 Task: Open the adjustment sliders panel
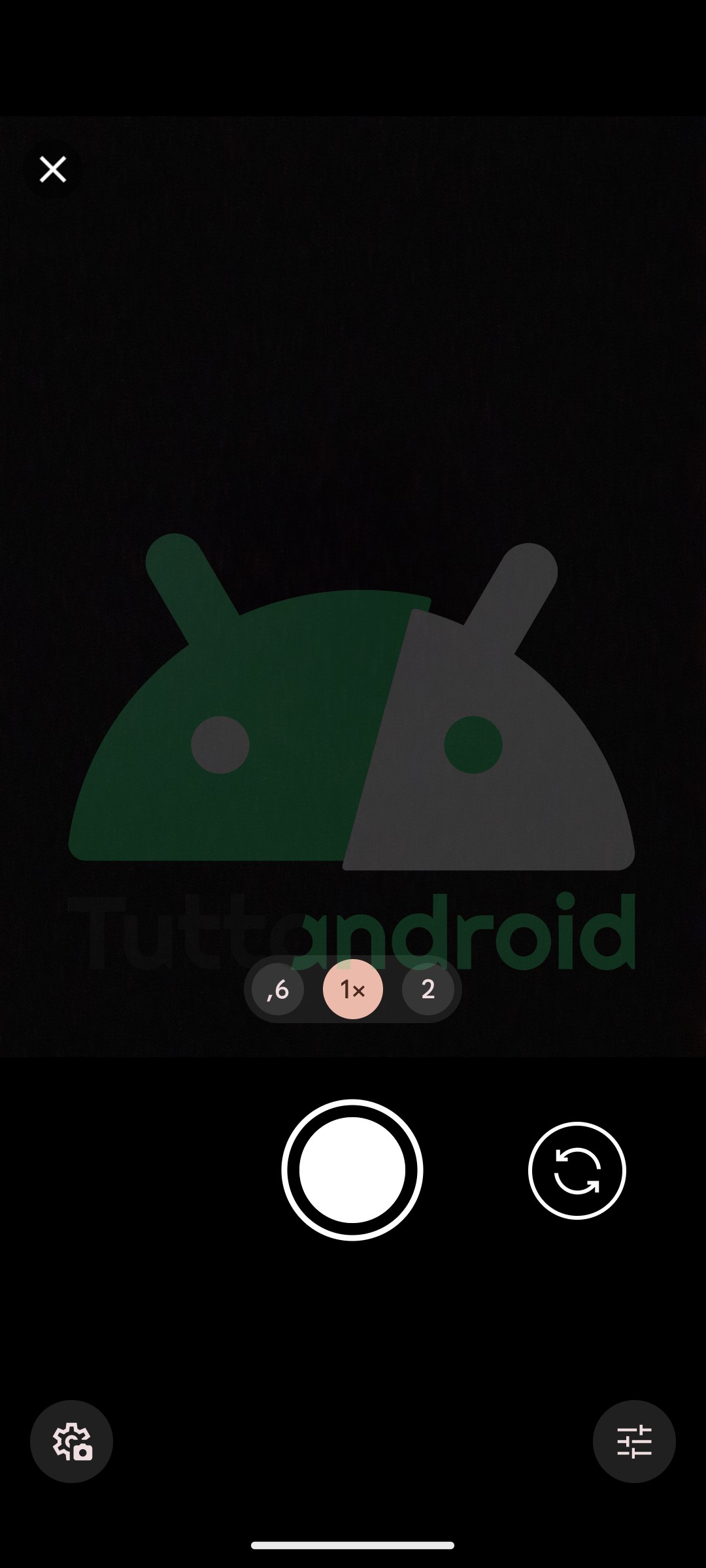tap(634, 1441)
